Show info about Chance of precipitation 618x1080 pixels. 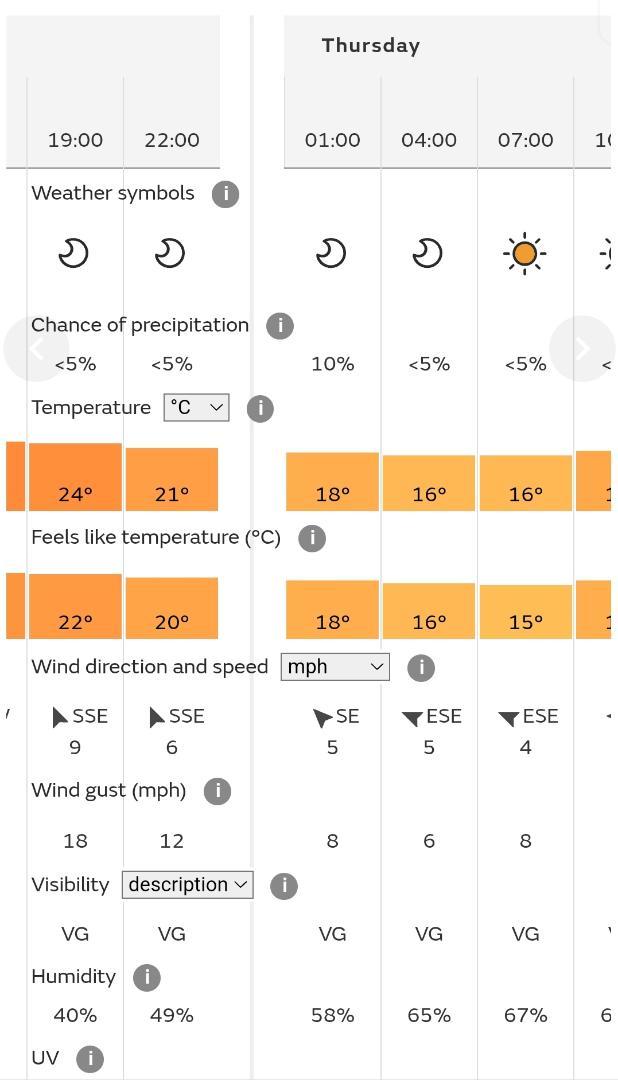pos(280,326)
